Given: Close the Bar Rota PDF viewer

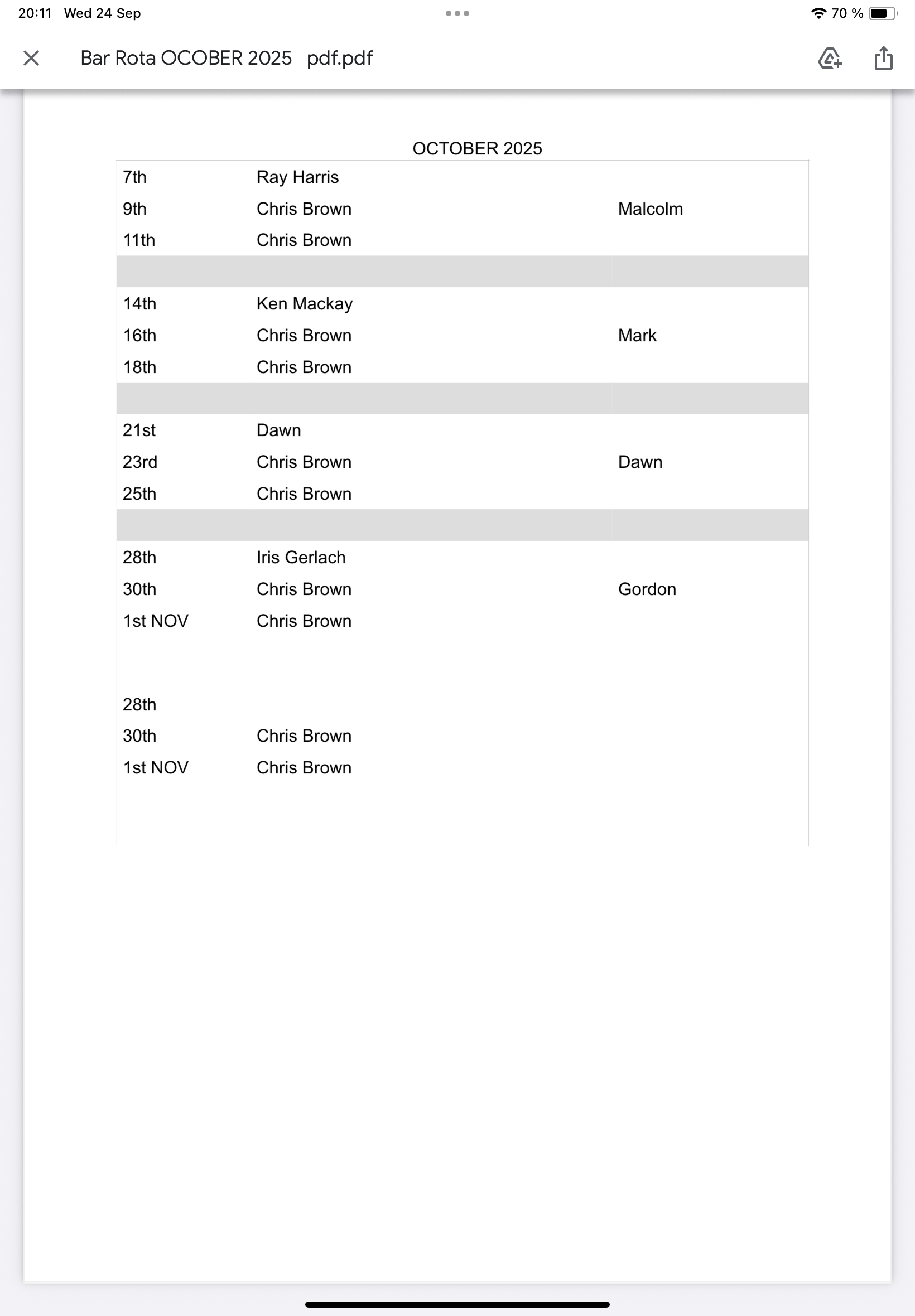Looking at the screenshot, I should click(31, 58).
